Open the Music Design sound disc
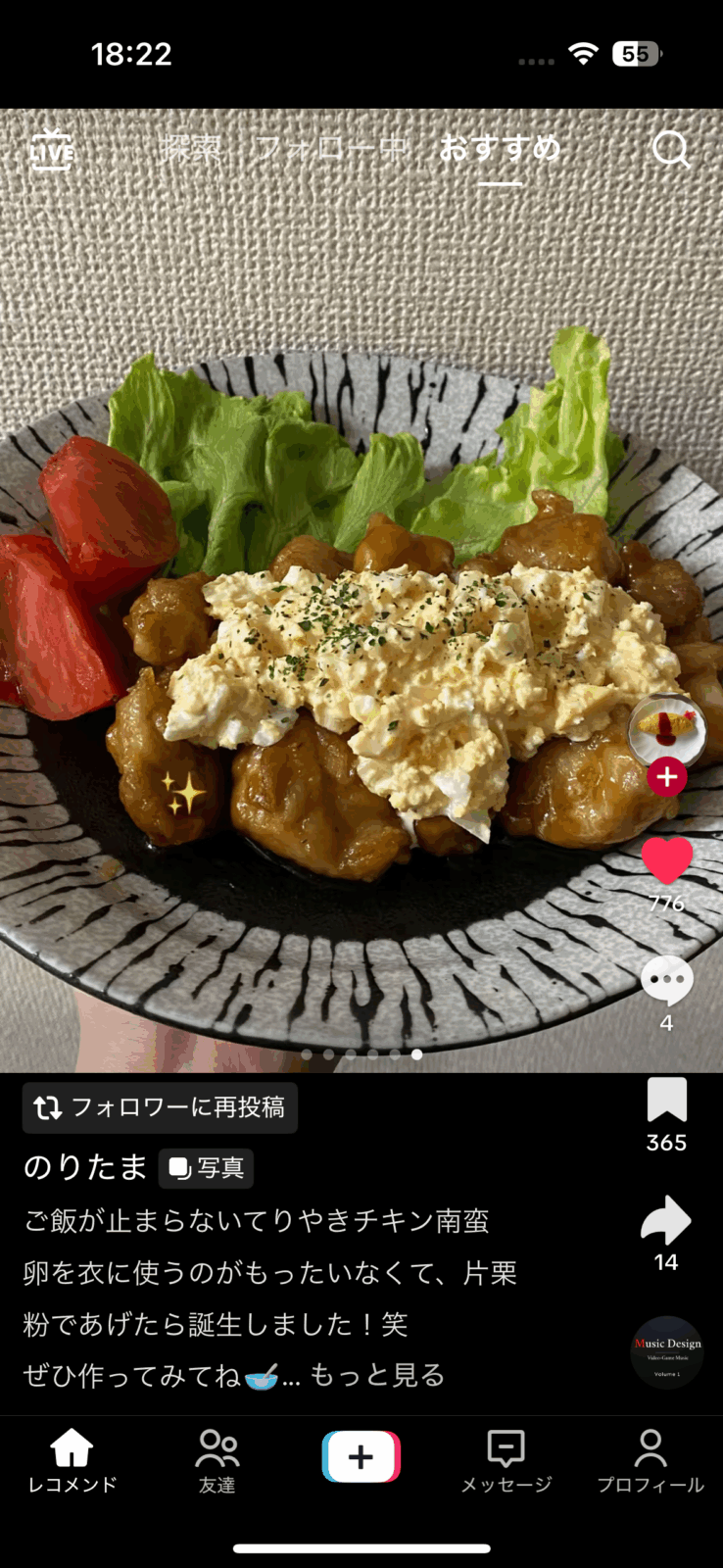Viewport: 723px width, 1568px height. 667,1352
